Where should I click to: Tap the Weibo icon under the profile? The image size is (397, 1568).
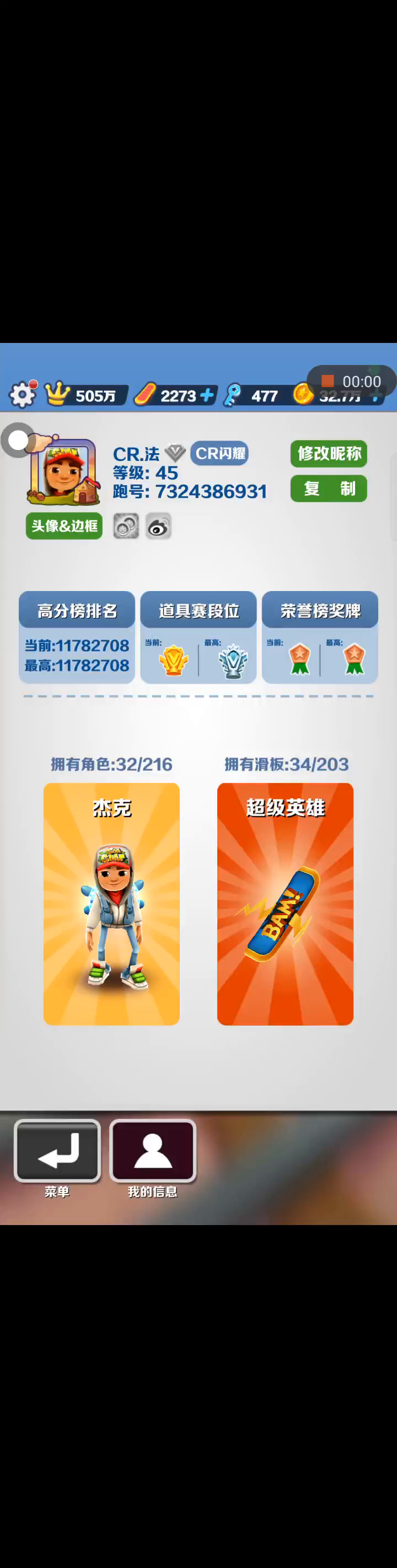[x=158, y=527]
